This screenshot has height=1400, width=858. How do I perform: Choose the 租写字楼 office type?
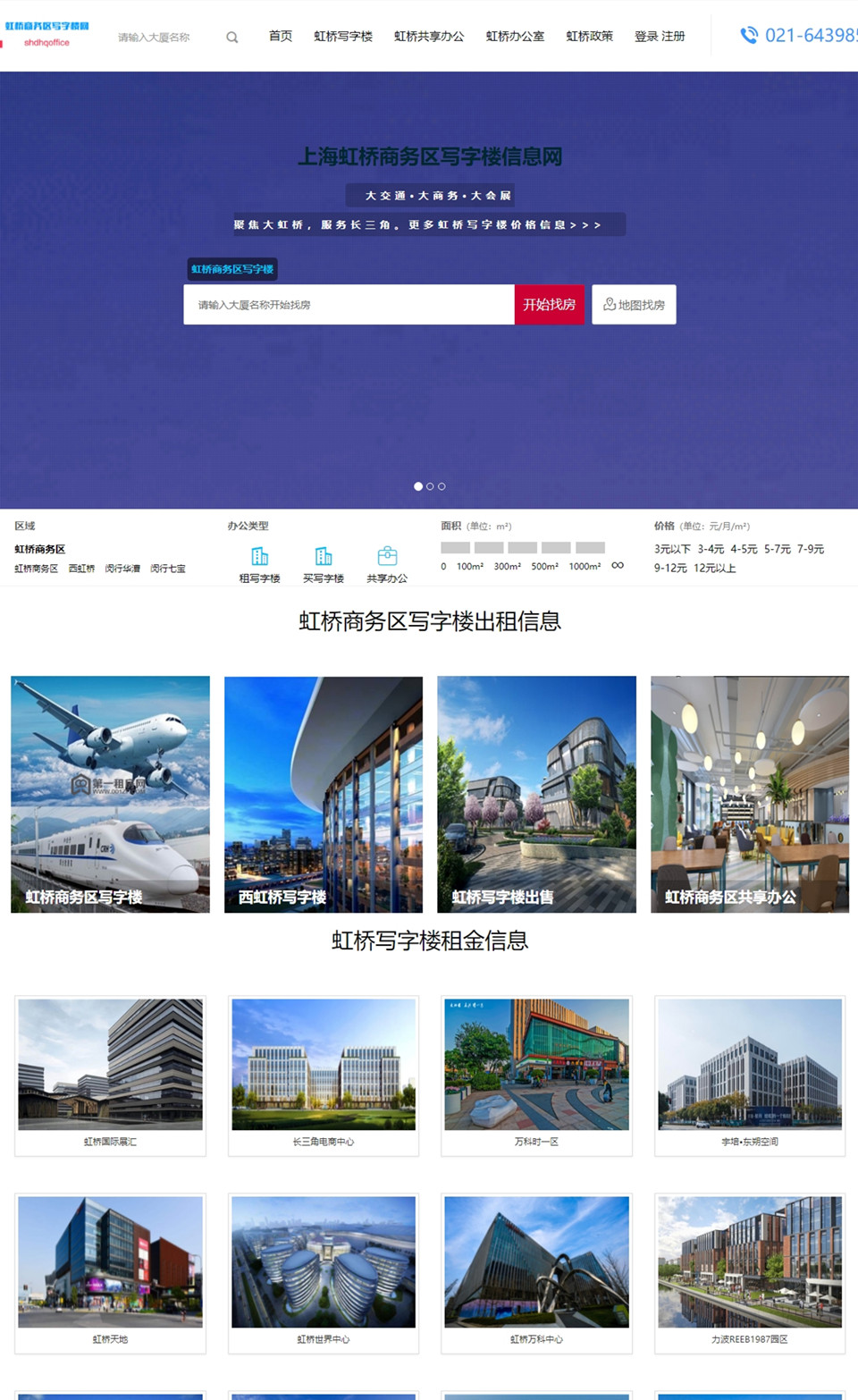pos(259,564)
